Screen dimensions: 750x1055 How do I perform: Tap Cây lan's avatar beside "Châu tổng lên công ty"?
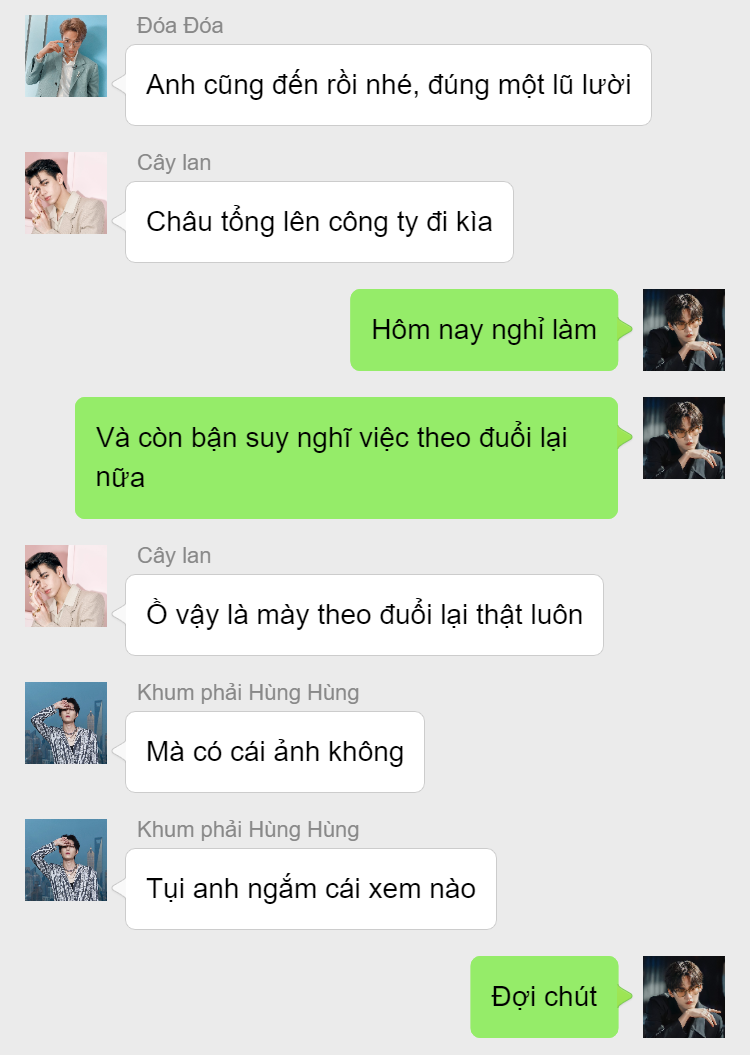coord(66,193)
